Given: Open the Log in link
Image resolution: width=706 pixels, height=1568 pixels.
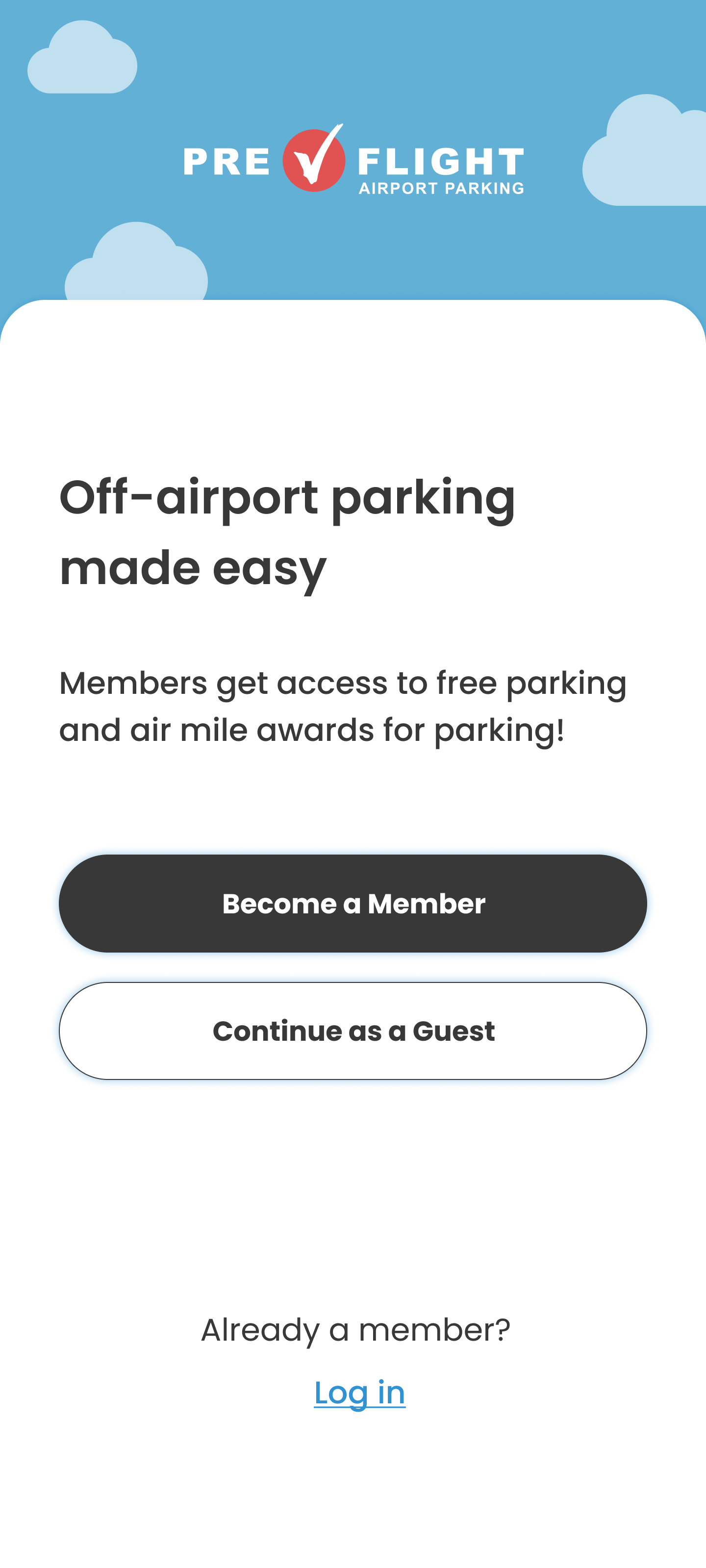Looking at the screenshot, I should coord(359,1393).
